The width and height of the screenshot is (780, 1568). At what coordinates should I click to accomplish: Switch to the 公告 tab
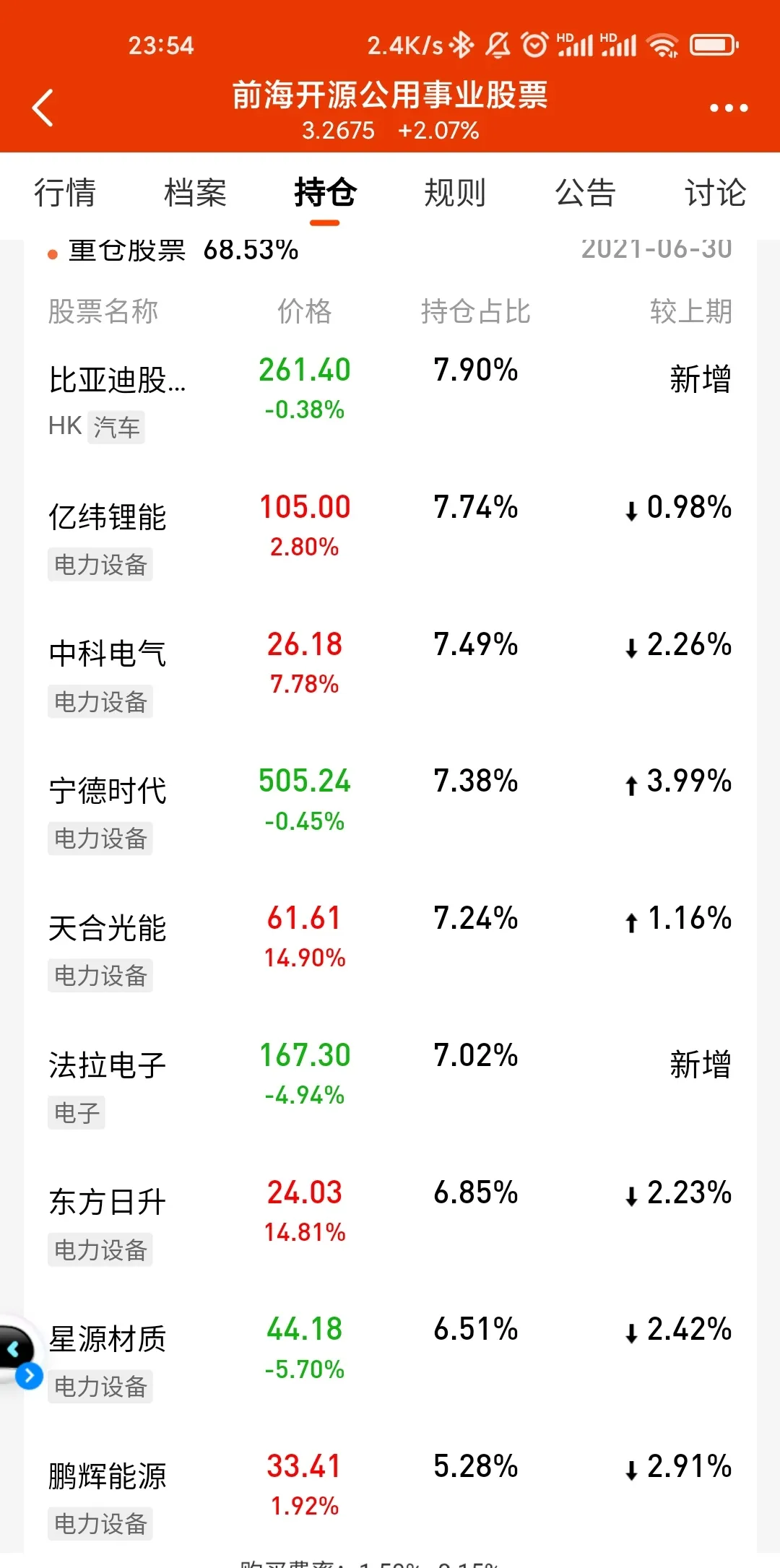click(585, 193)
